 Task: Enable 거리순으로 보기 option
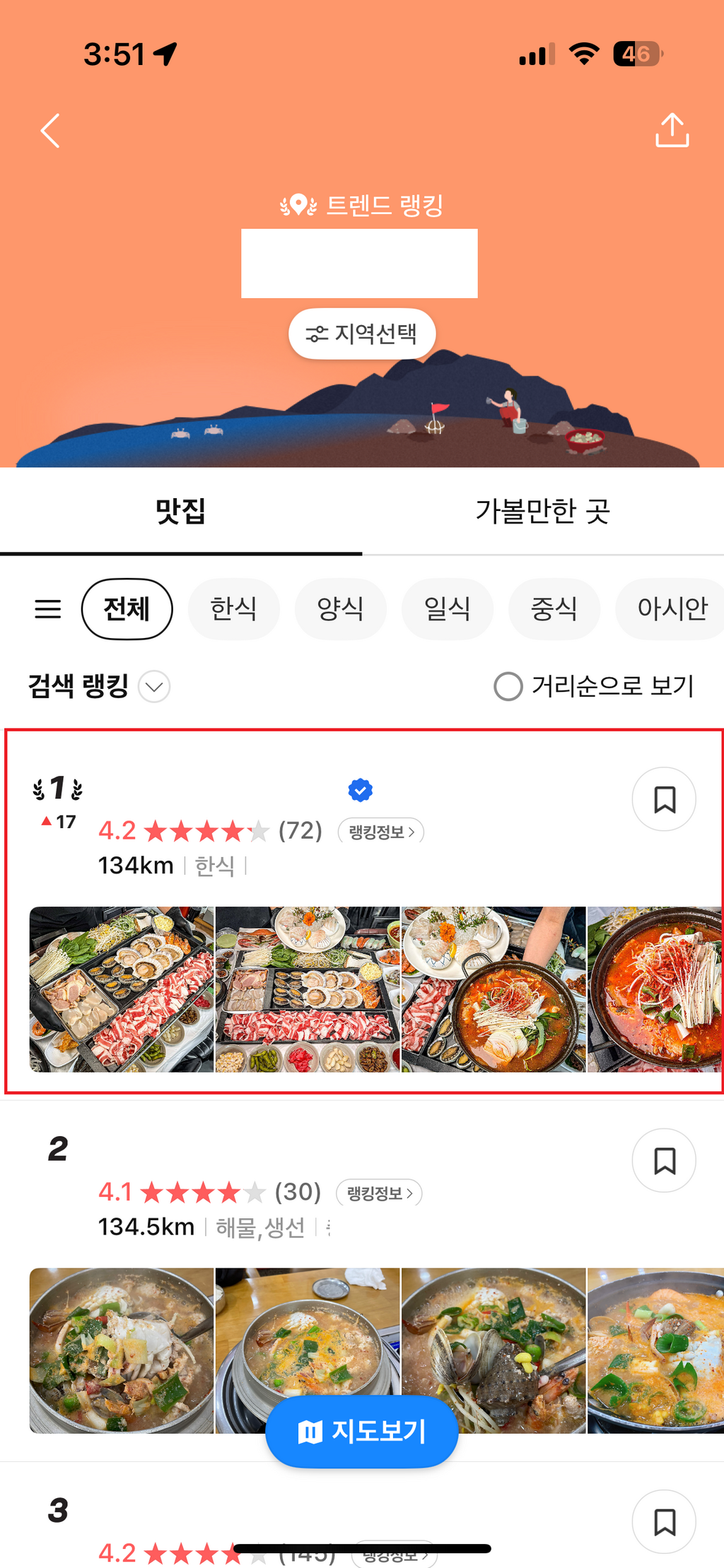[508, 686]
